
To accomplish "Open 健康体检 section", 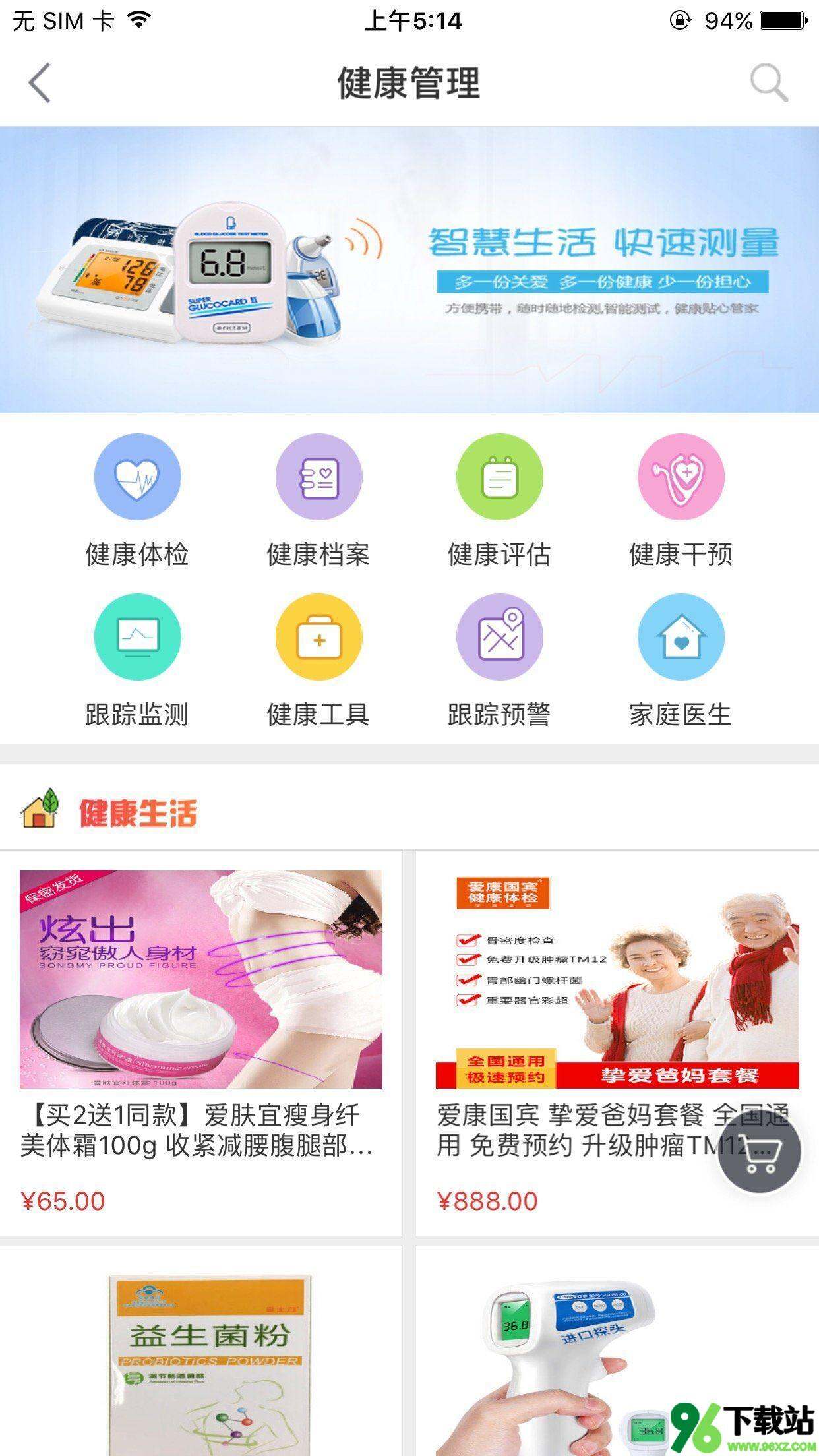I will click(137, 477).
